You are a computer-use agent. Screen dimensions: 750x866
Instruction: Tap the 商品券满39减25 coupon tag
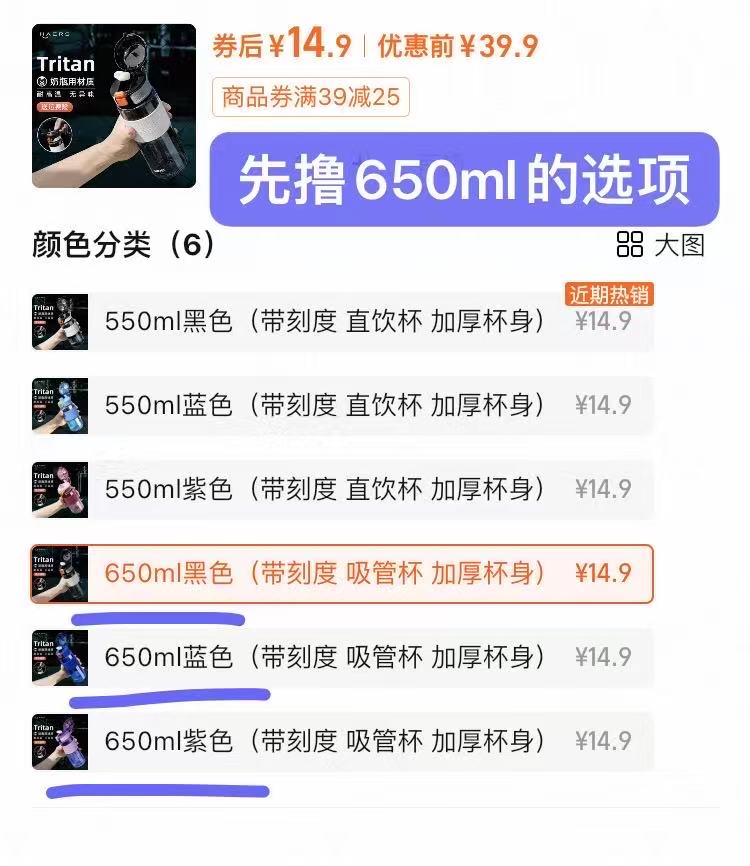click(x=310, y=97)
